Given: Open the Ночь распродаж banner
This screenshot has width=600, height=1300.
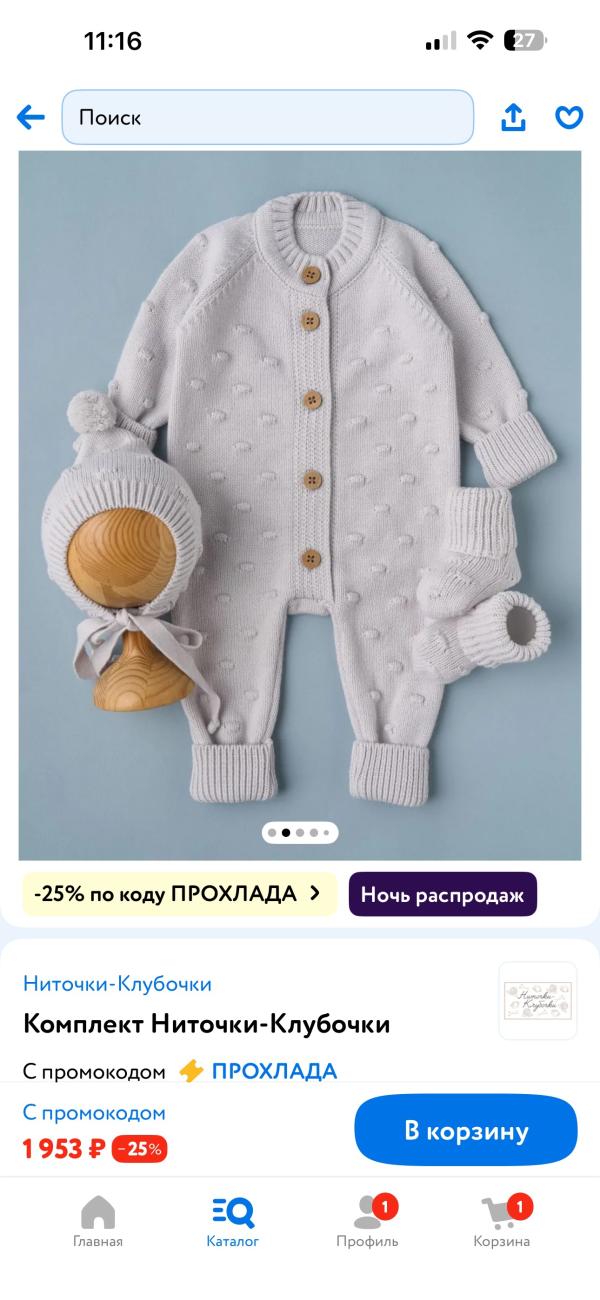Looking at the screenshot, I should click(x=442, y=894).
